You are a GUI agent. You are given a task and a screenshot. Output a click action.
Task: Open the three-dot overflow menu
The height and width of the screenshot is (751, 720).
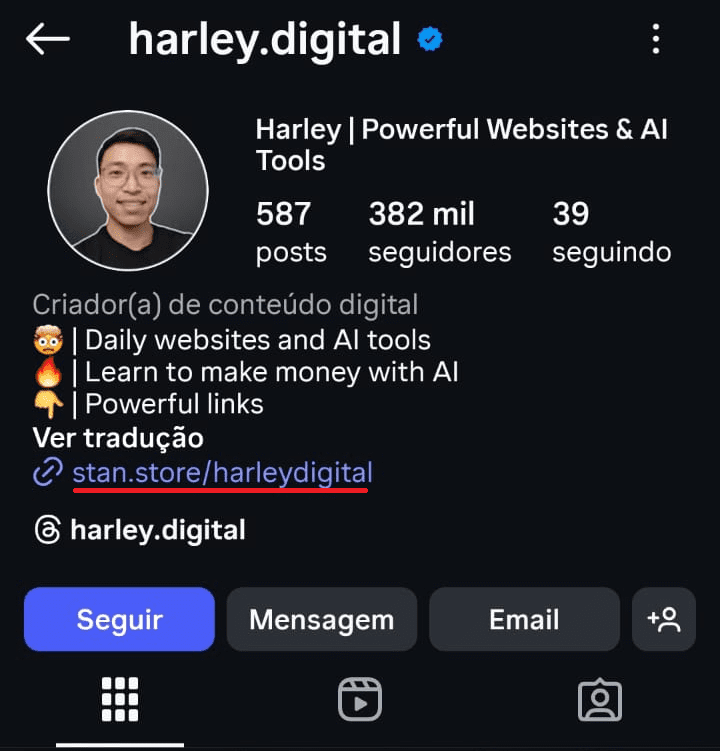[656, 40]
